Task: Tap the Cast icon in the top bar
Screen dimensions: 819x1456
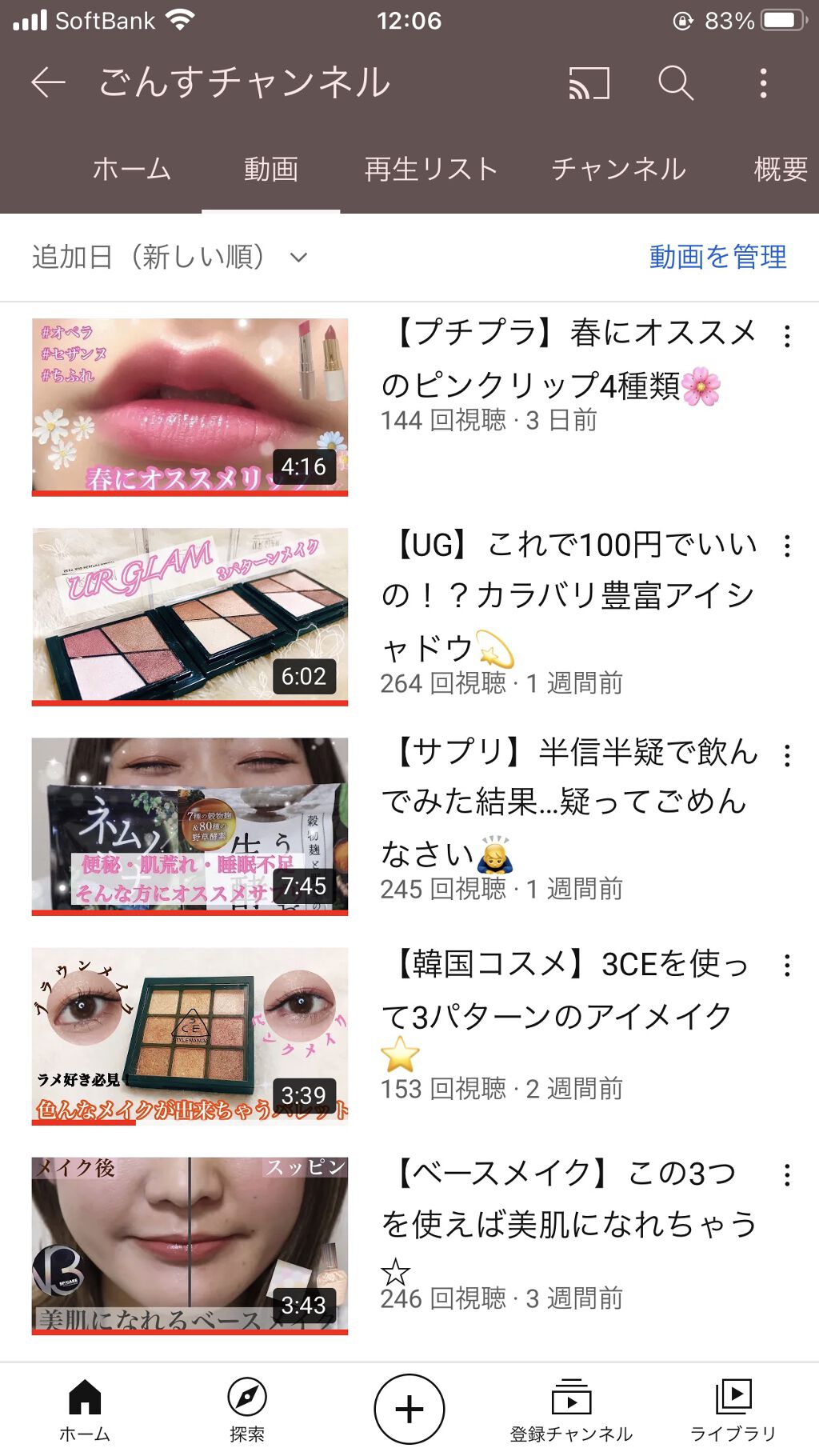Action: pyautogui.click(x=589, y=83)
